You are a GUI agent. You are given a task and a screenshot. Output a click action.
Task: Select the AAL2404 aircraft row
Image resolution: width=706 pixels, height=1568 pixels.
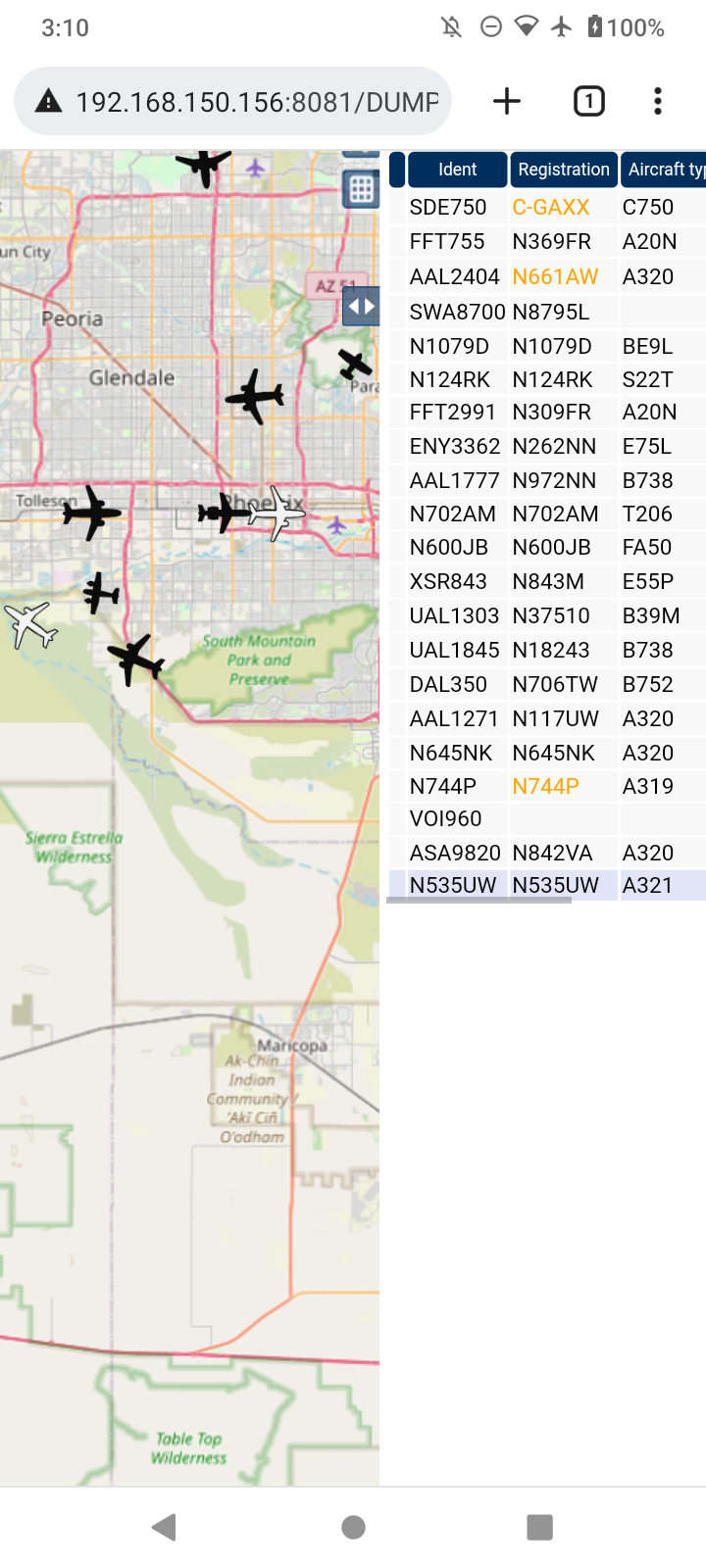[547, 276]
